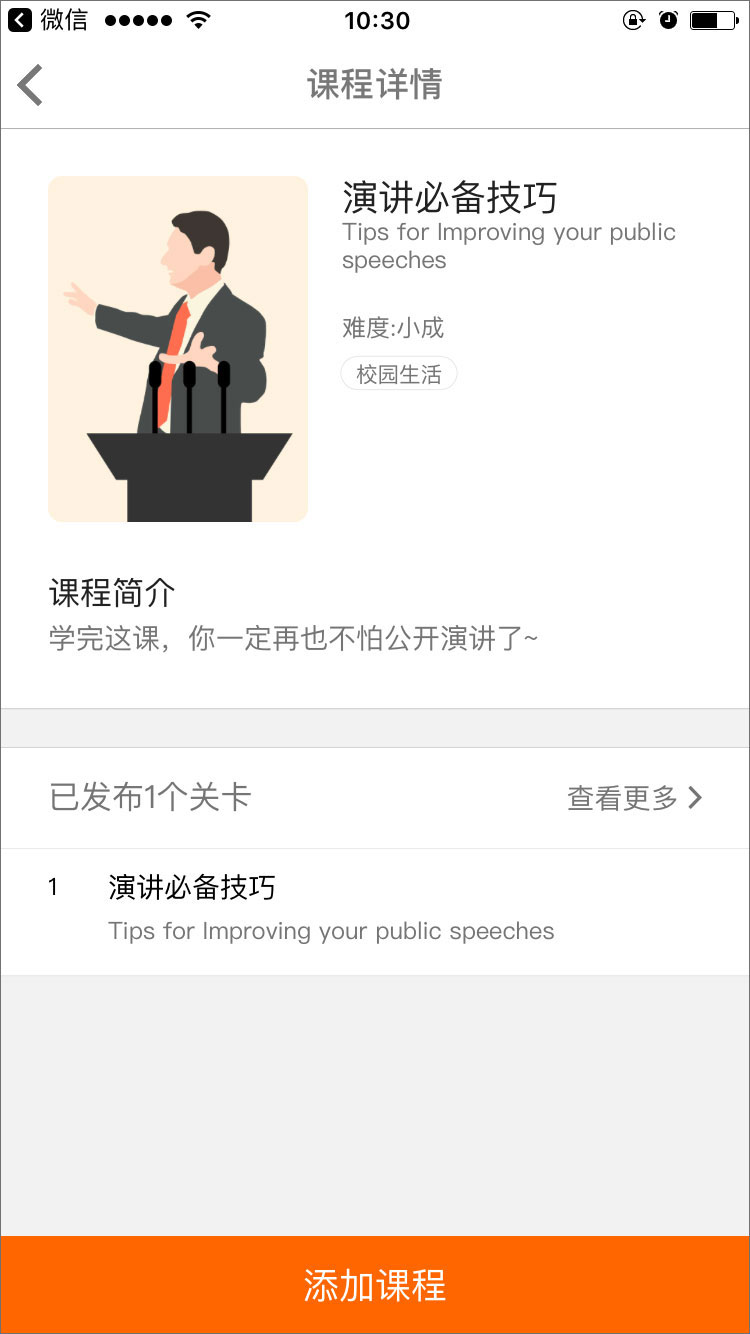This screenshot has width=750, height=1334.
Task: Add this course with 添加课程
Action: point(375,1285)
